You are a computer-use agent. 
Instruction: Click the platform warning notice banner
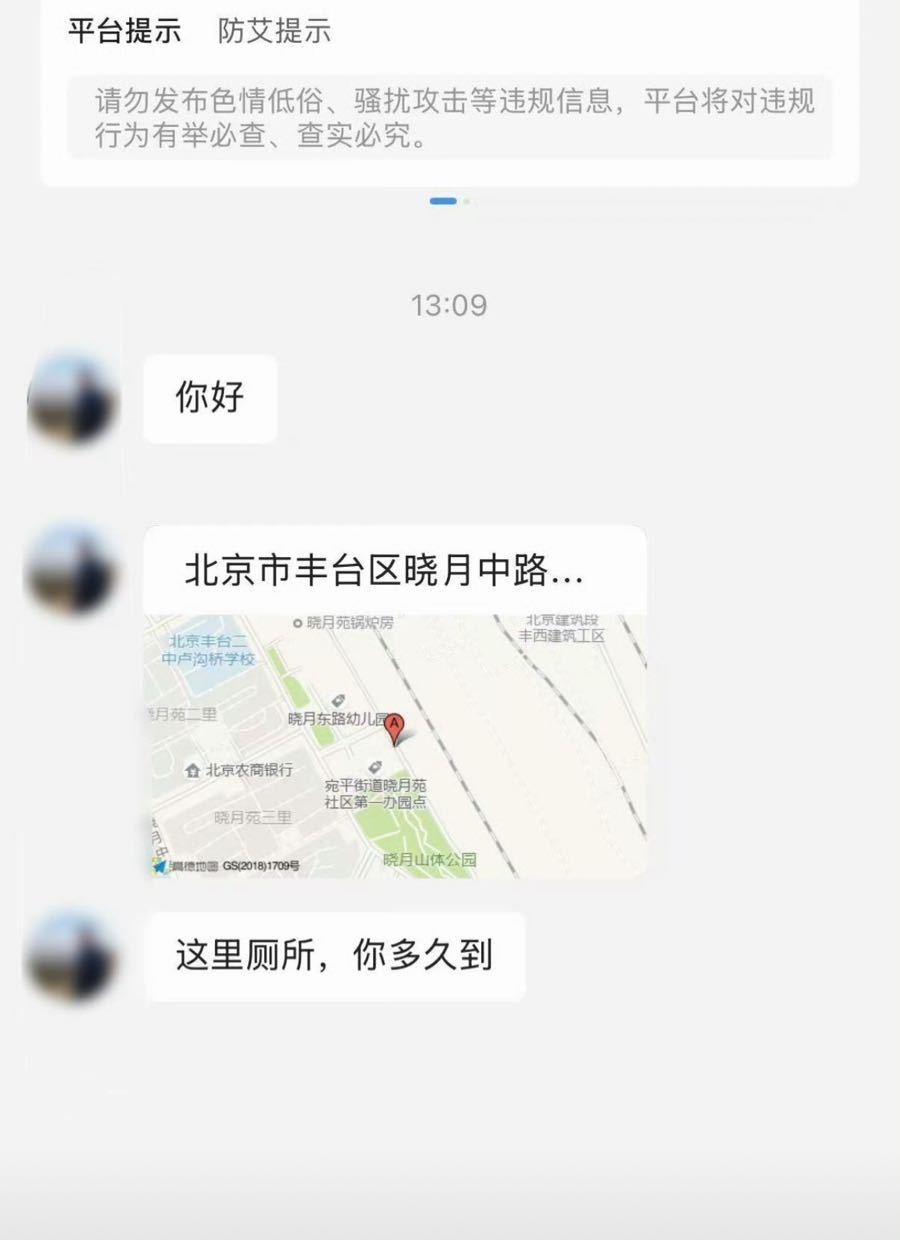click(448, 113)
